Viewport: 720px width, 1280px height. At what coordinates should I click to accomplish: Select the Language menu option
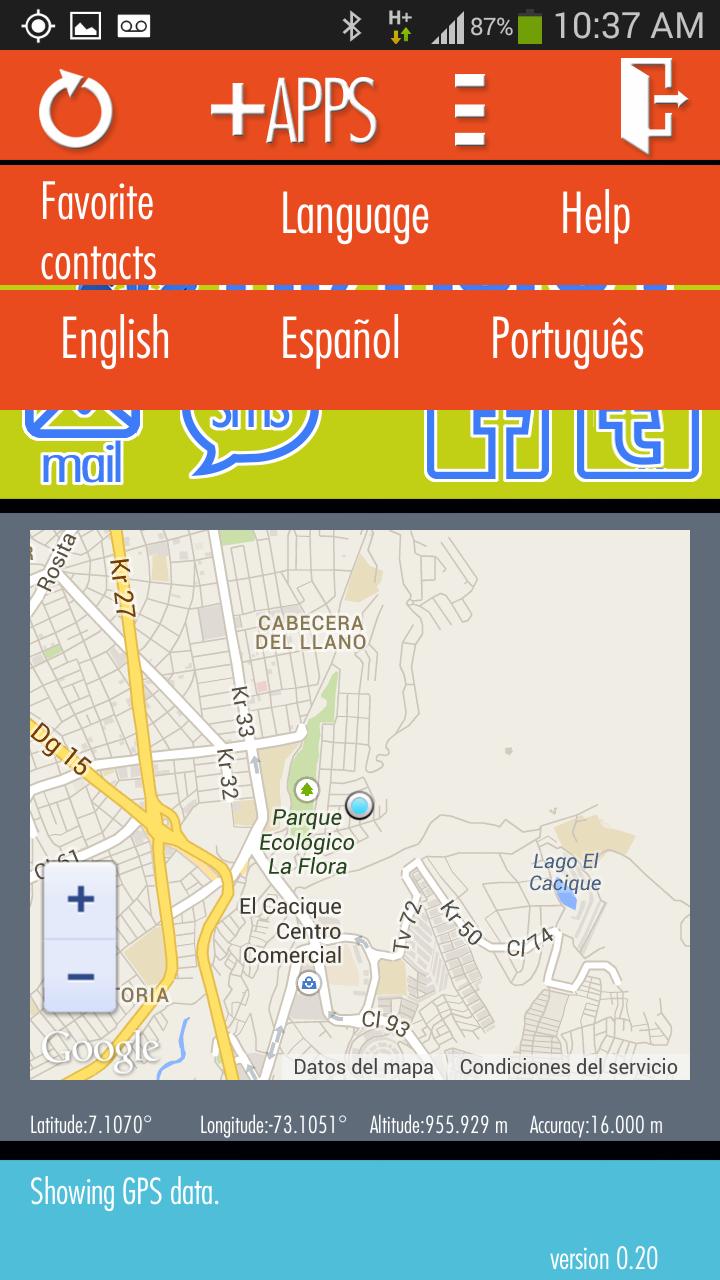click(x=354, y=216)
